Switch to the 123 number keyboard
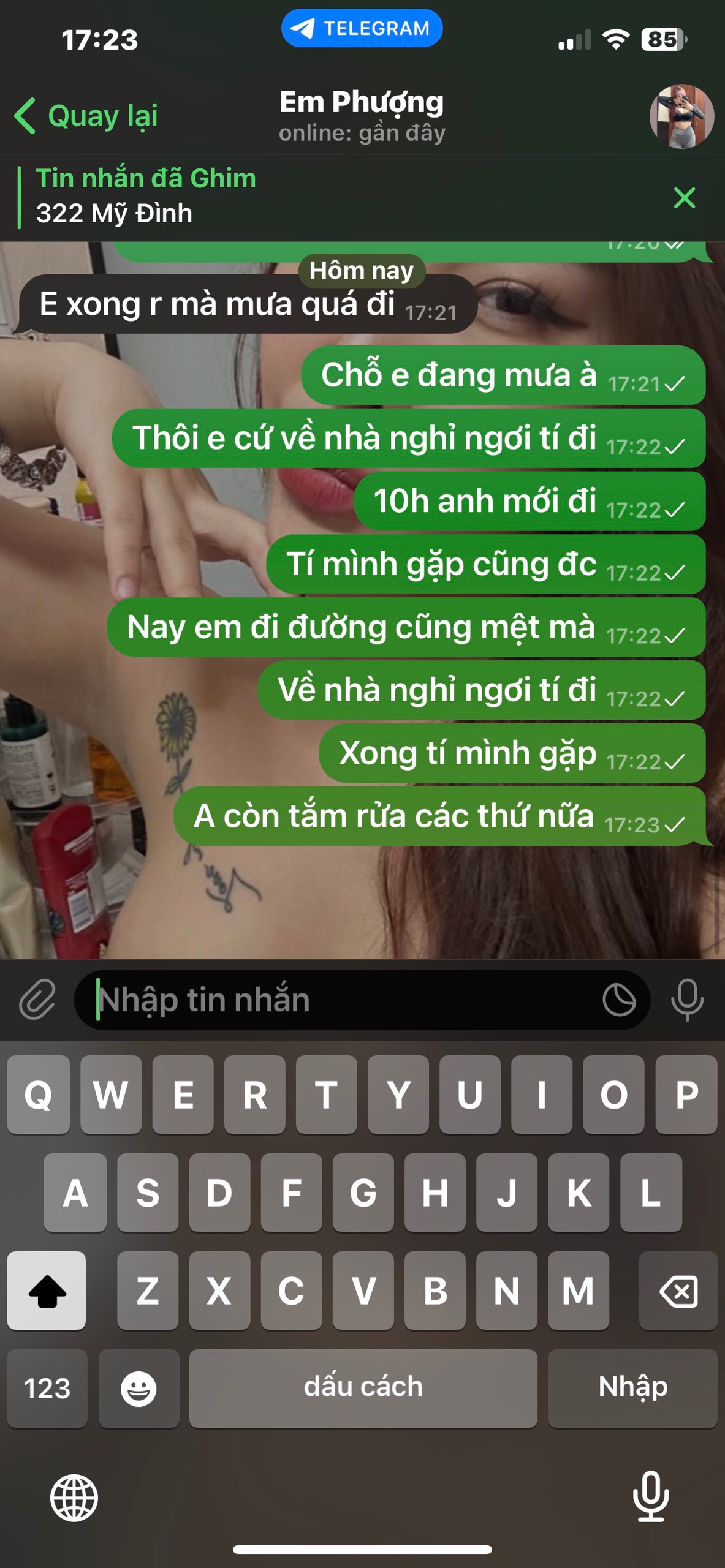Screen dimensions: 725x1568 pyautogui.click(x=47, y=1388)
